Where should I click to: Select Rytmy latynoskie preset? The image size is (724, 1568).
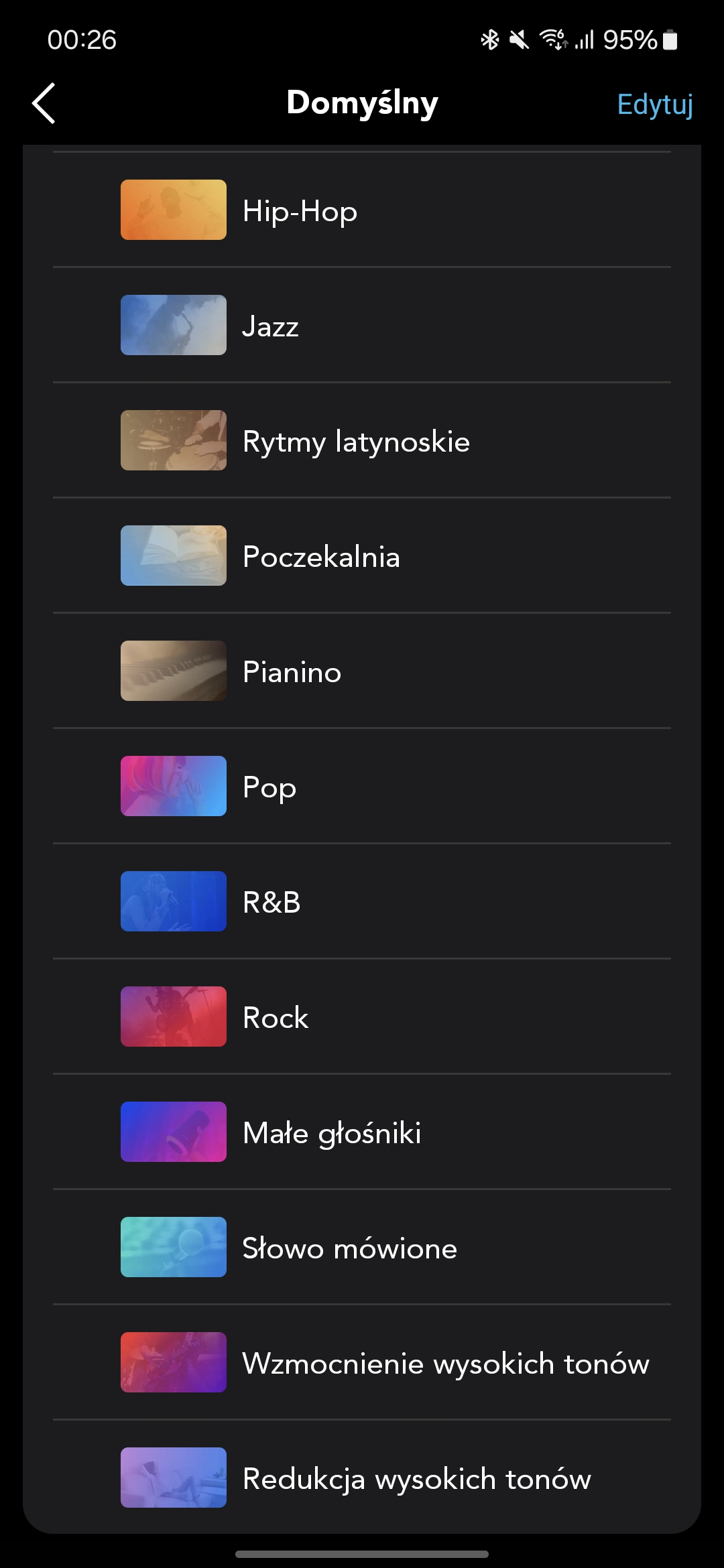click(362, 440)
